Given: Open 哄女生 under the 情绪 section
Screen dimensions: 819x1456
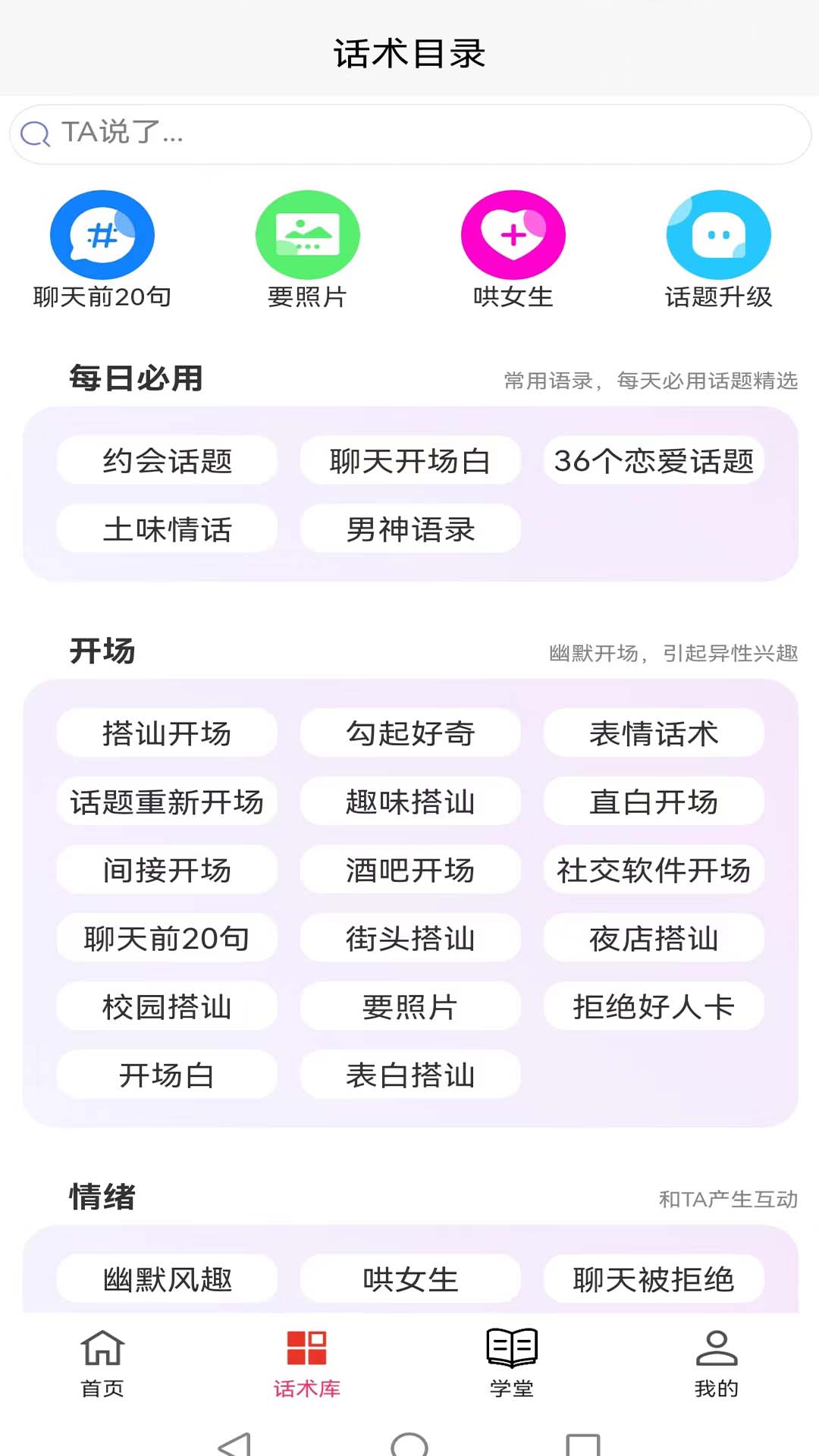Looking at the screenshot, I should [410, 1279].
